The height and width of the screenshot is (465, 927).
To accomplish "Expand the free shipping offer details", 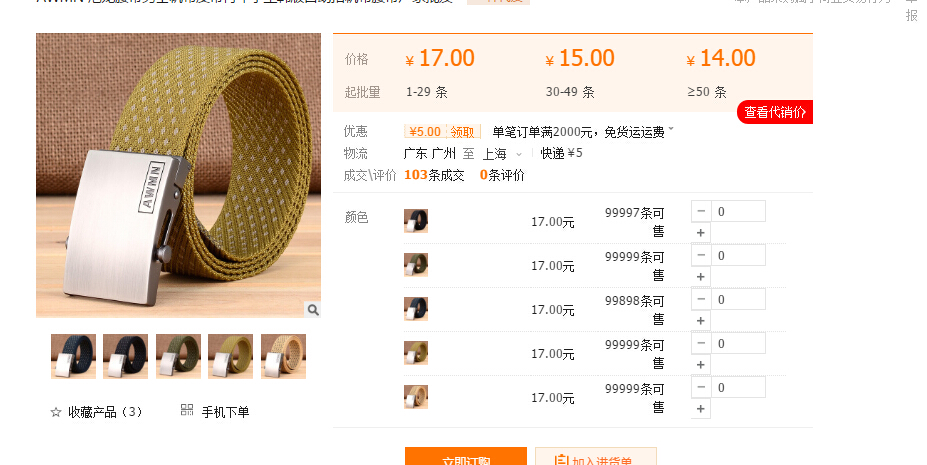I will pos(671,131).
